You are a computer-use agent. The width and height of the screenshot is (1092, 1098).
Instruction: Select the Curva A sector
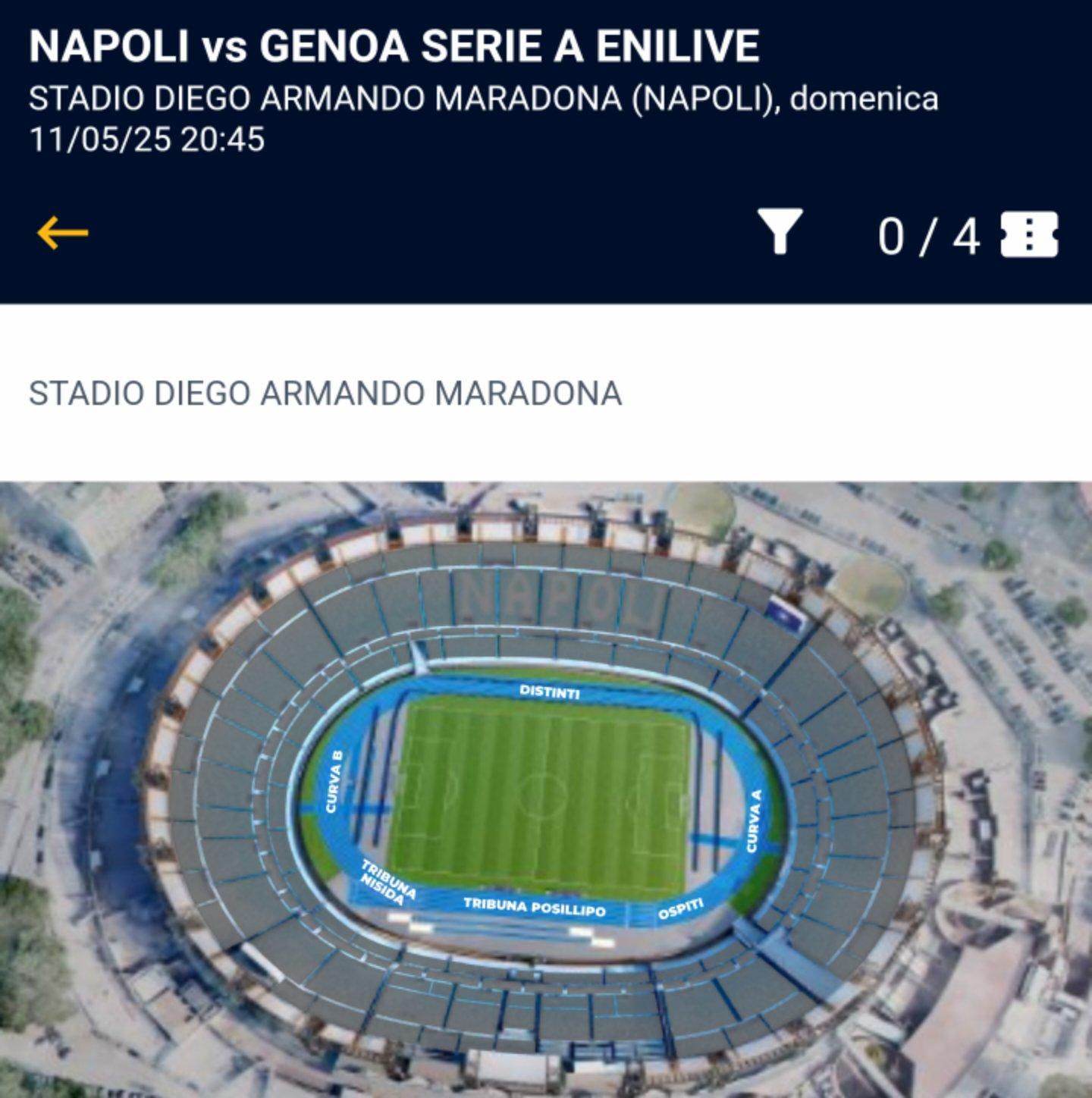pyautogui.click(x=754, y=820)
